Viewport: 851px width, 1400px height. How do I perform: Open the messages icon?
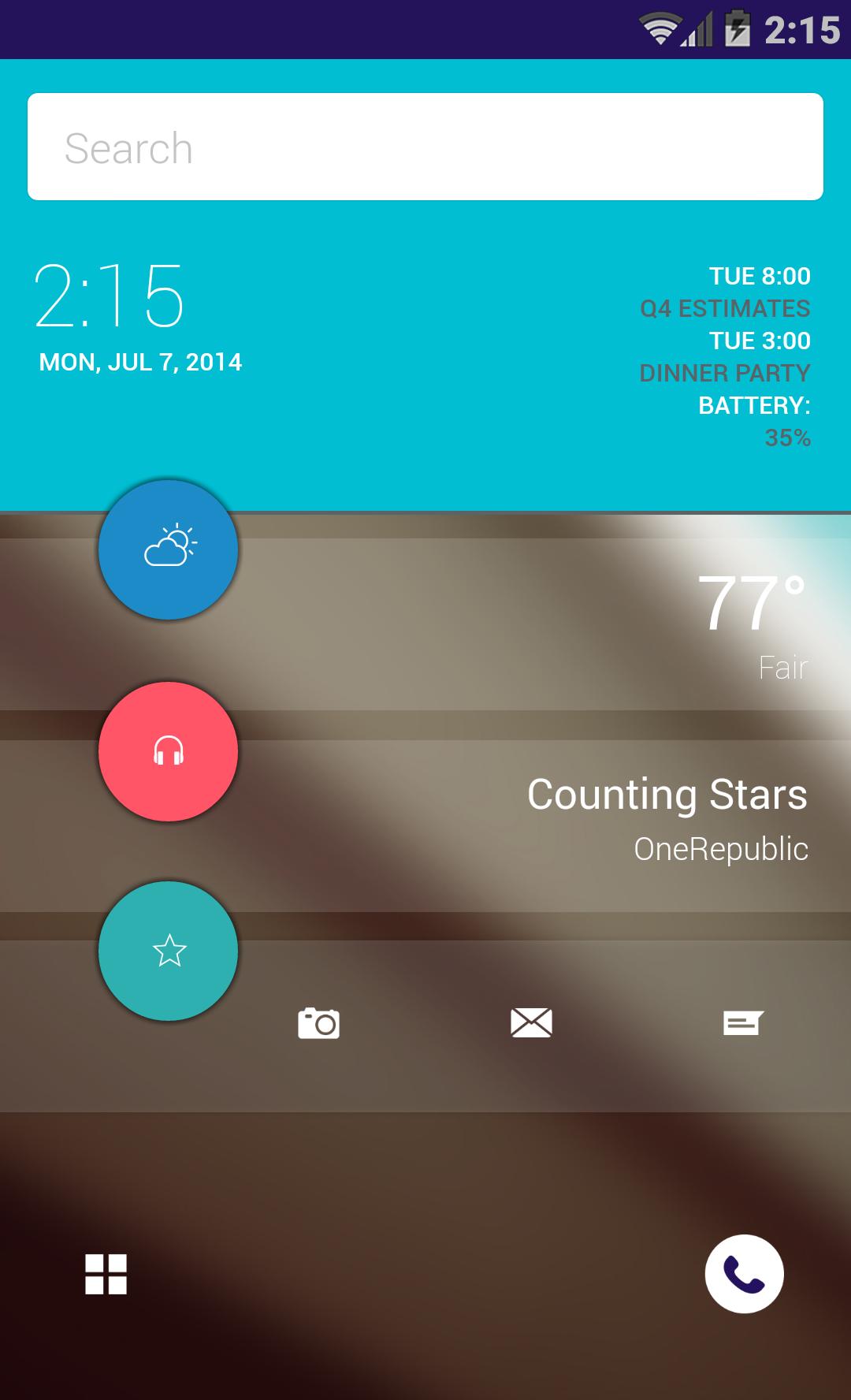click(743, 1023)
